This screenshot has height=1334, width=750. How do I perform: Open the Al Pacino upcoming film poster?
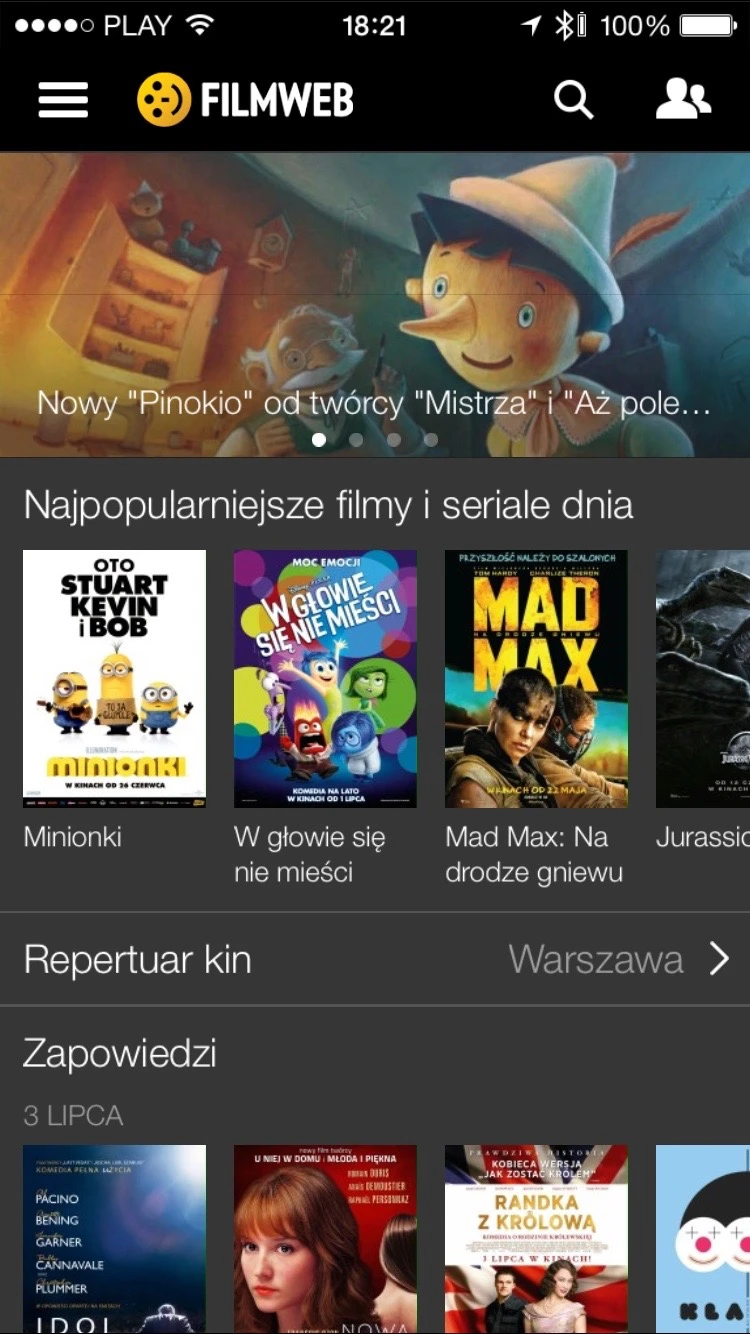[114, 1238]
